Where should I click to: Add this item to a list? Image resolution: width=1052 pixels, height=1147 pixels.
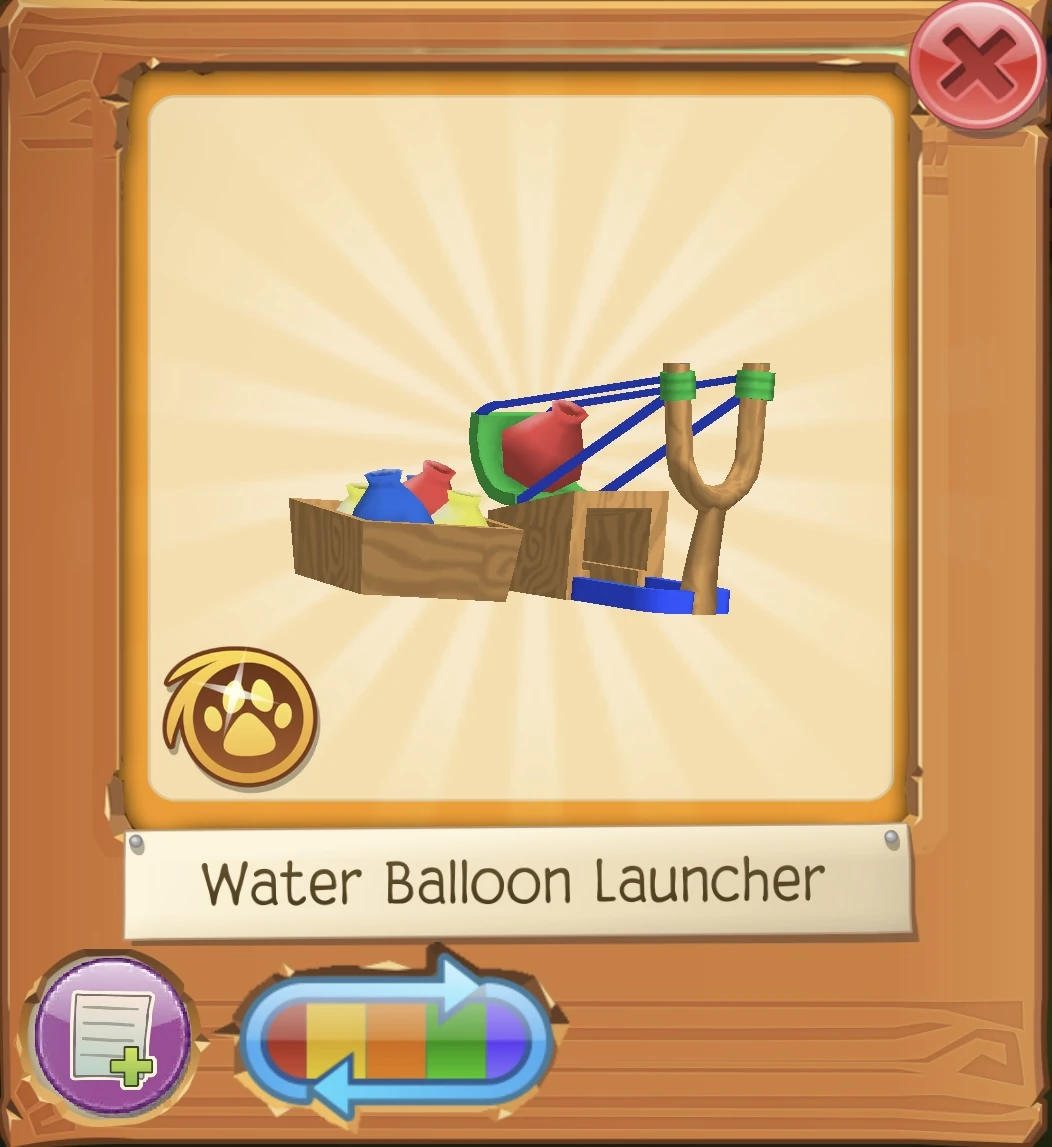point(113,1037)
